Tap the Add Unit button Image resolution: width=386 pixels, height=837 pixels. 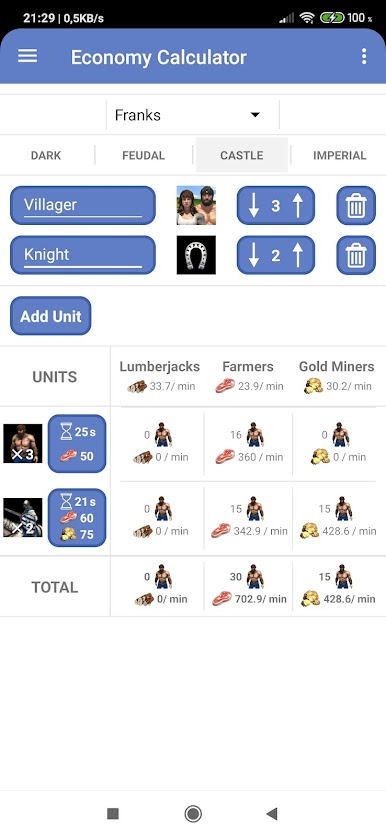51,316
